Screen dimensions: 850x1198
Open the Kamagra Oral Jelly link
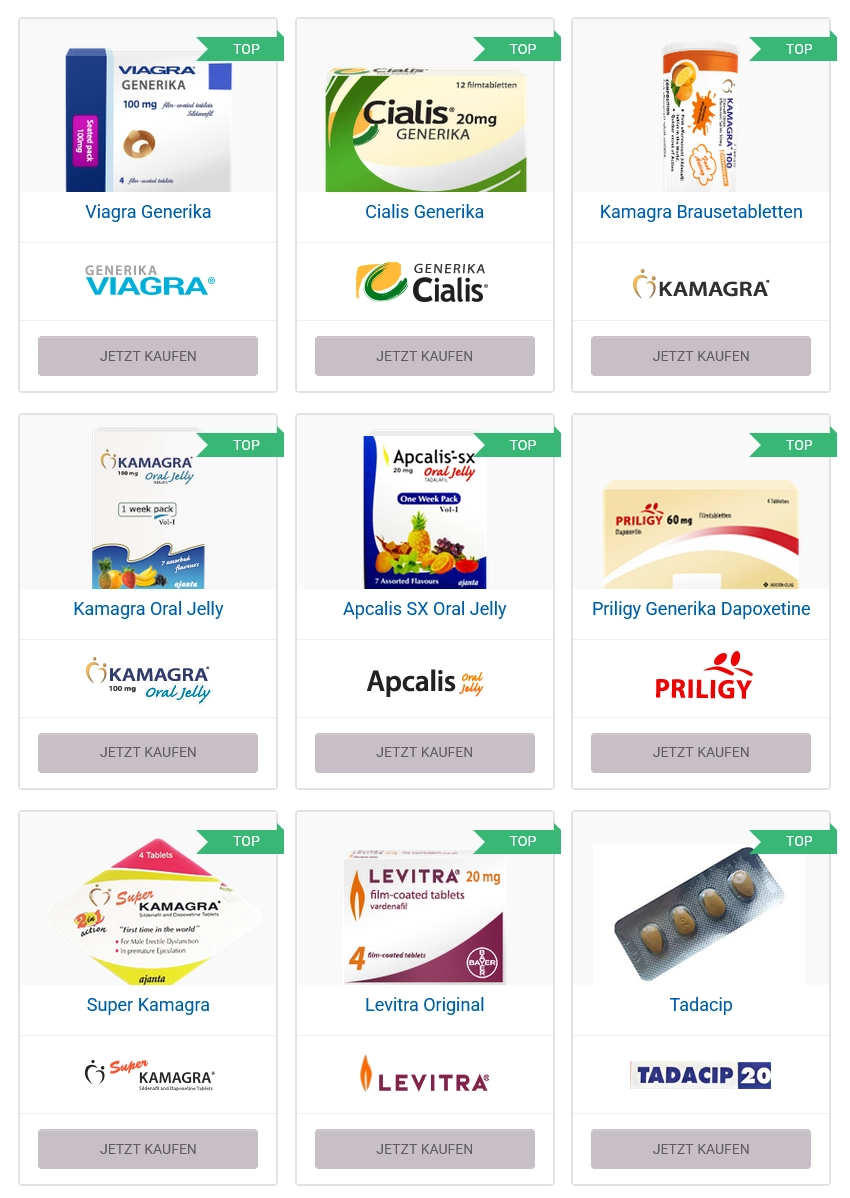pos(148,609)
